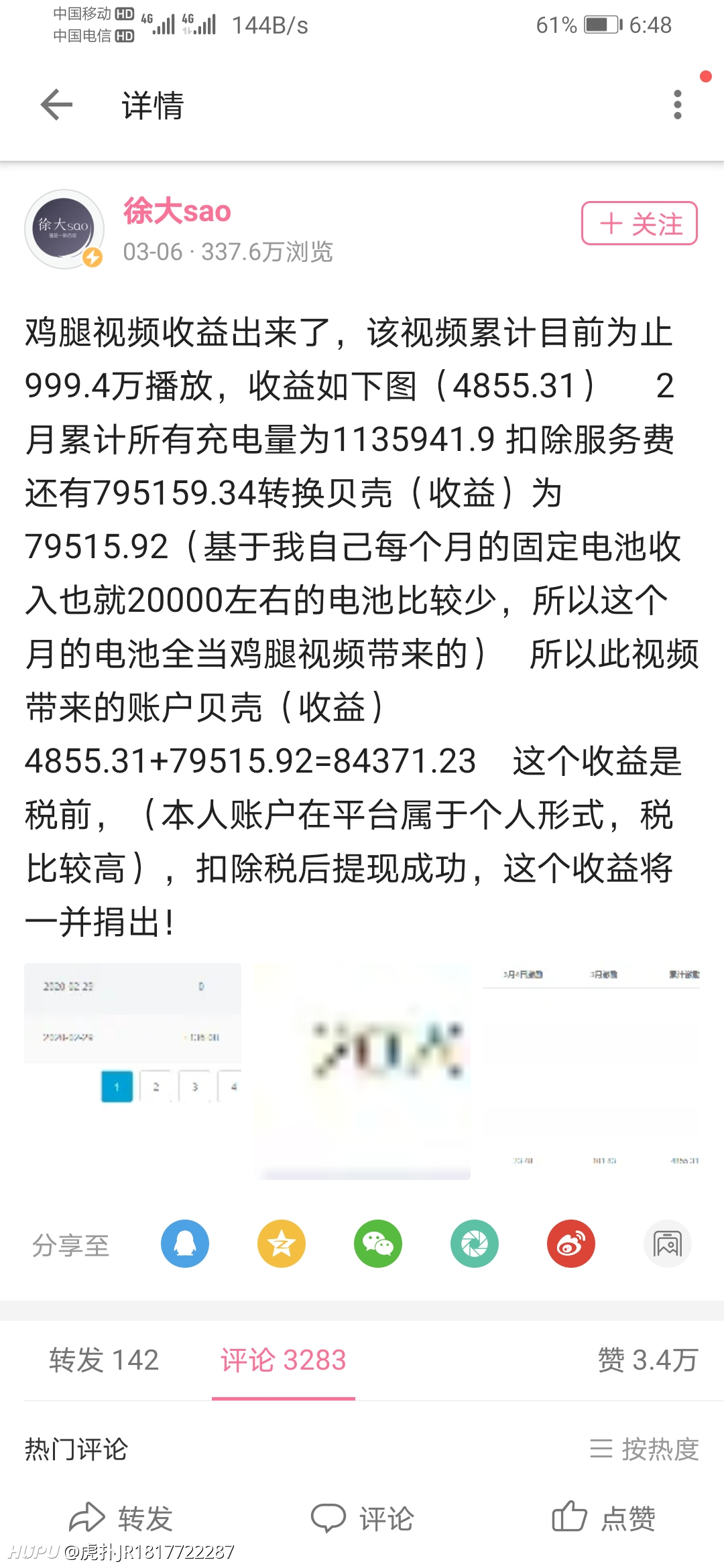This screenshot has width=724, height=1568.
Task: Repost using the bottom 转发 button
Action: pyautogui.click(x=121, y=1518)
